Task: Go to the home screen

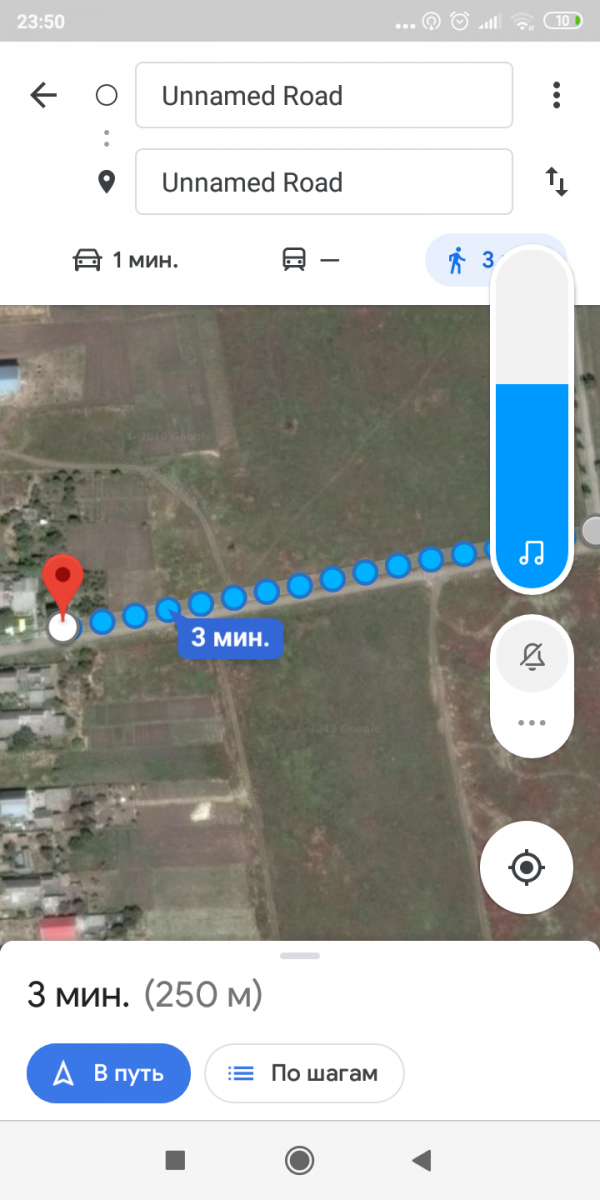Action: point(299,1160)
